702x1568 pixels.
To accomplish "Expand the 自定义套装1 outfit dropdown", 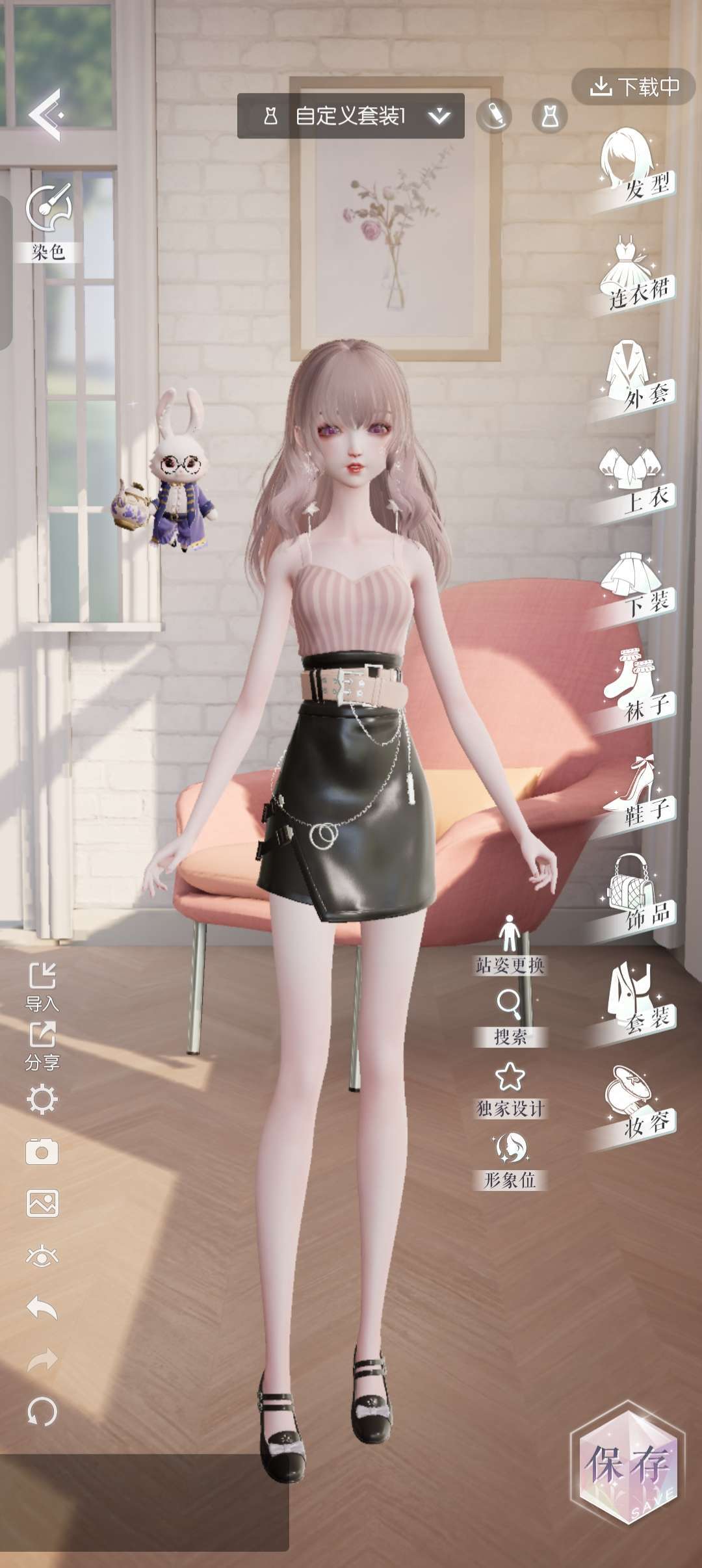I will coord(439,116).
